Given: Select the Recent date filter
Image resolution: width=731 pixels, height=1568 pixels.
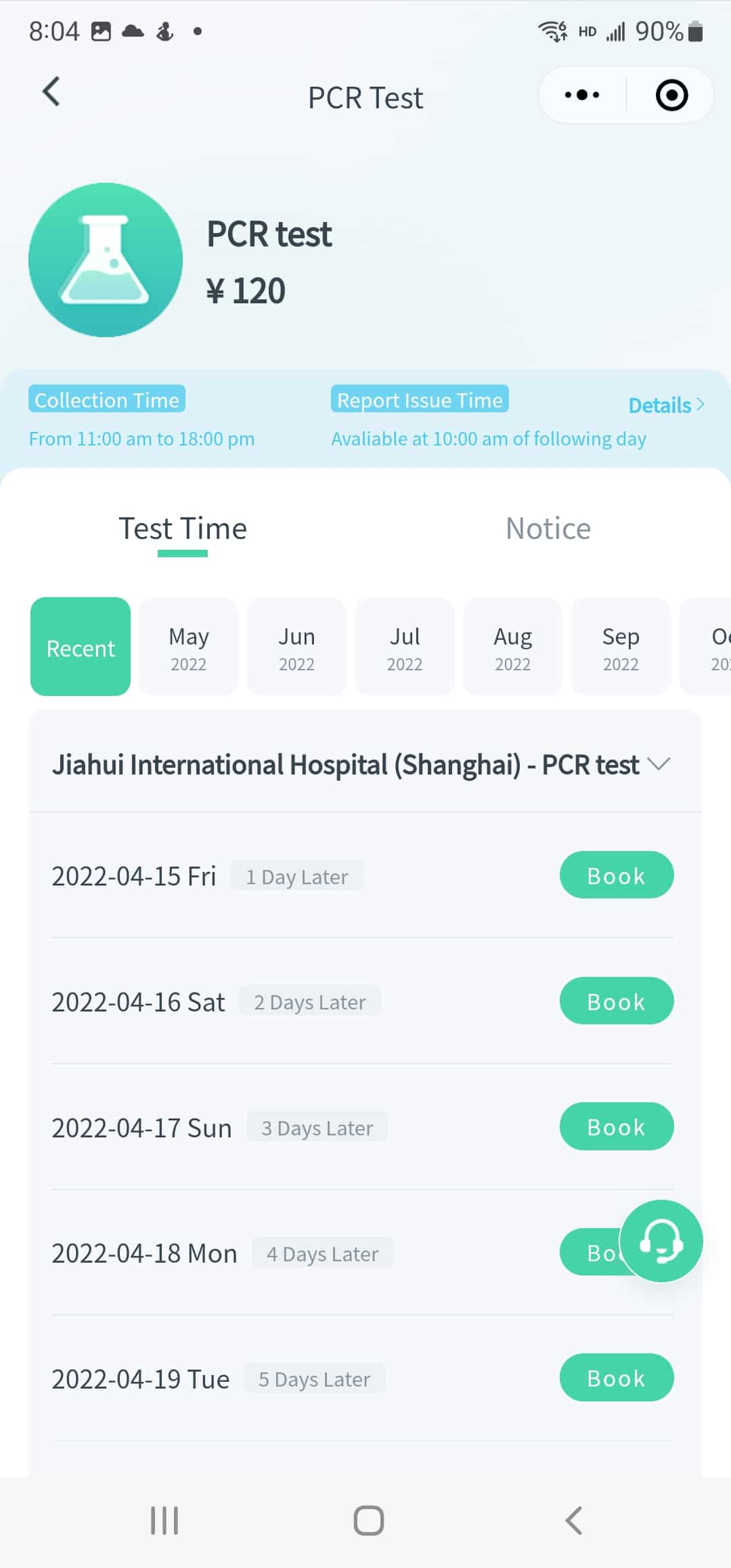Looking at the screenshot, I should click(81, 647).
